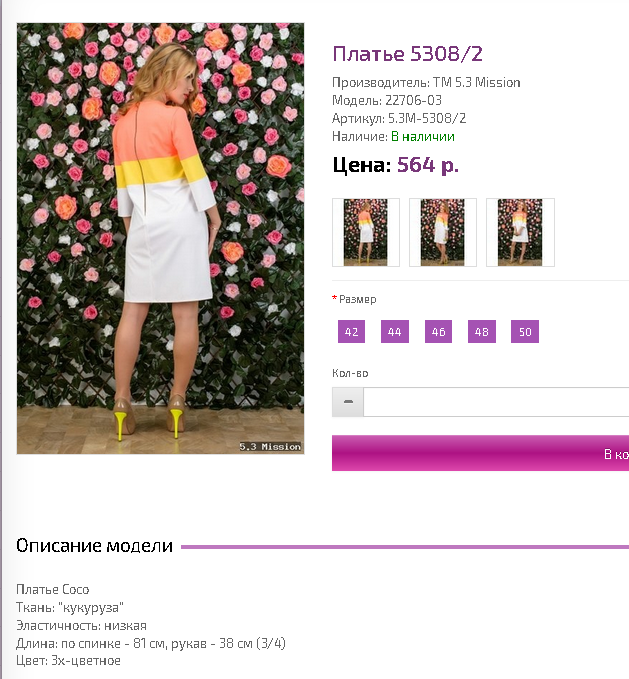
Task: Select size 50
Action: pos(525,332)
